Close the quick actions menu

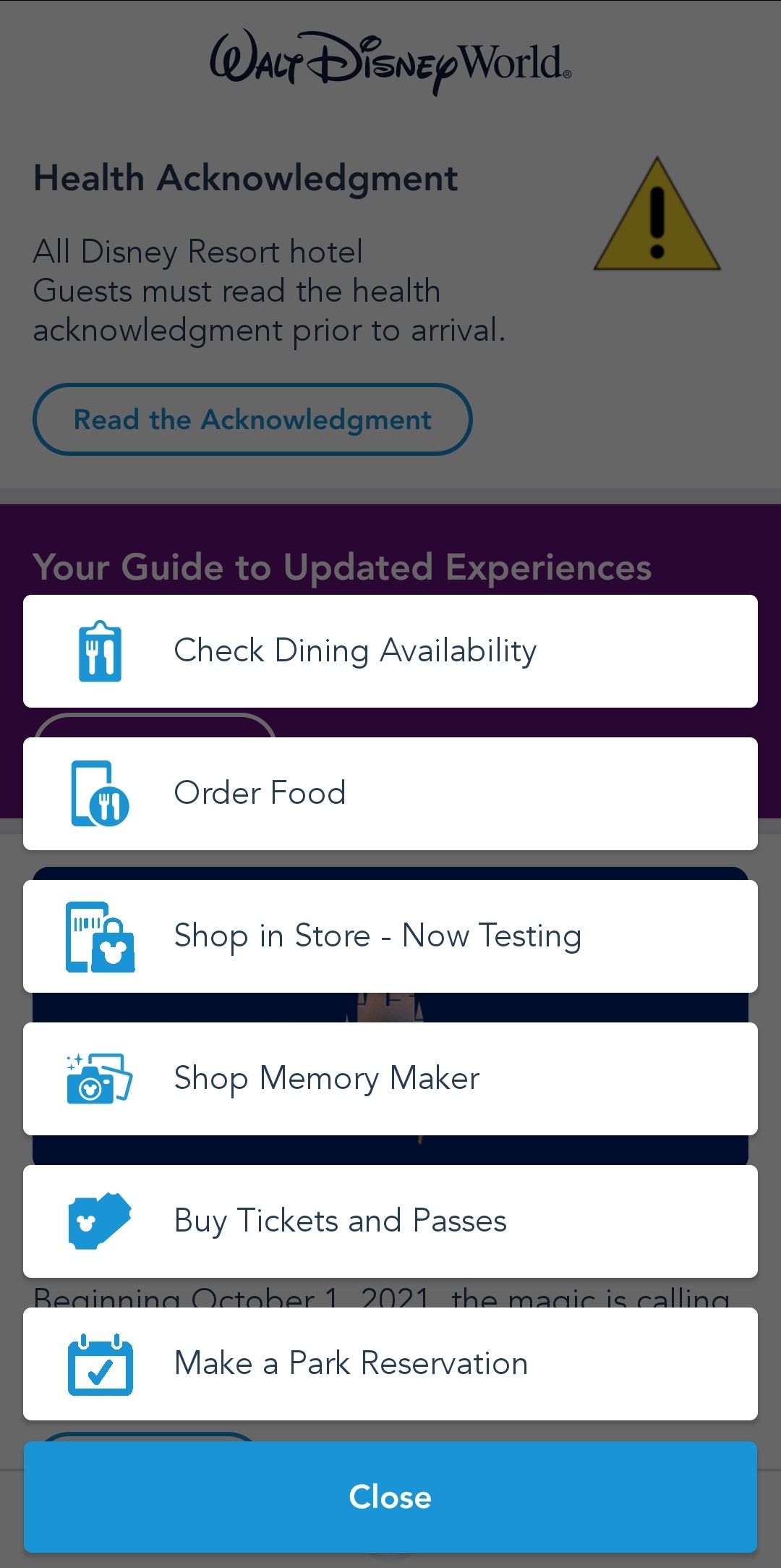pos(390,1496)
